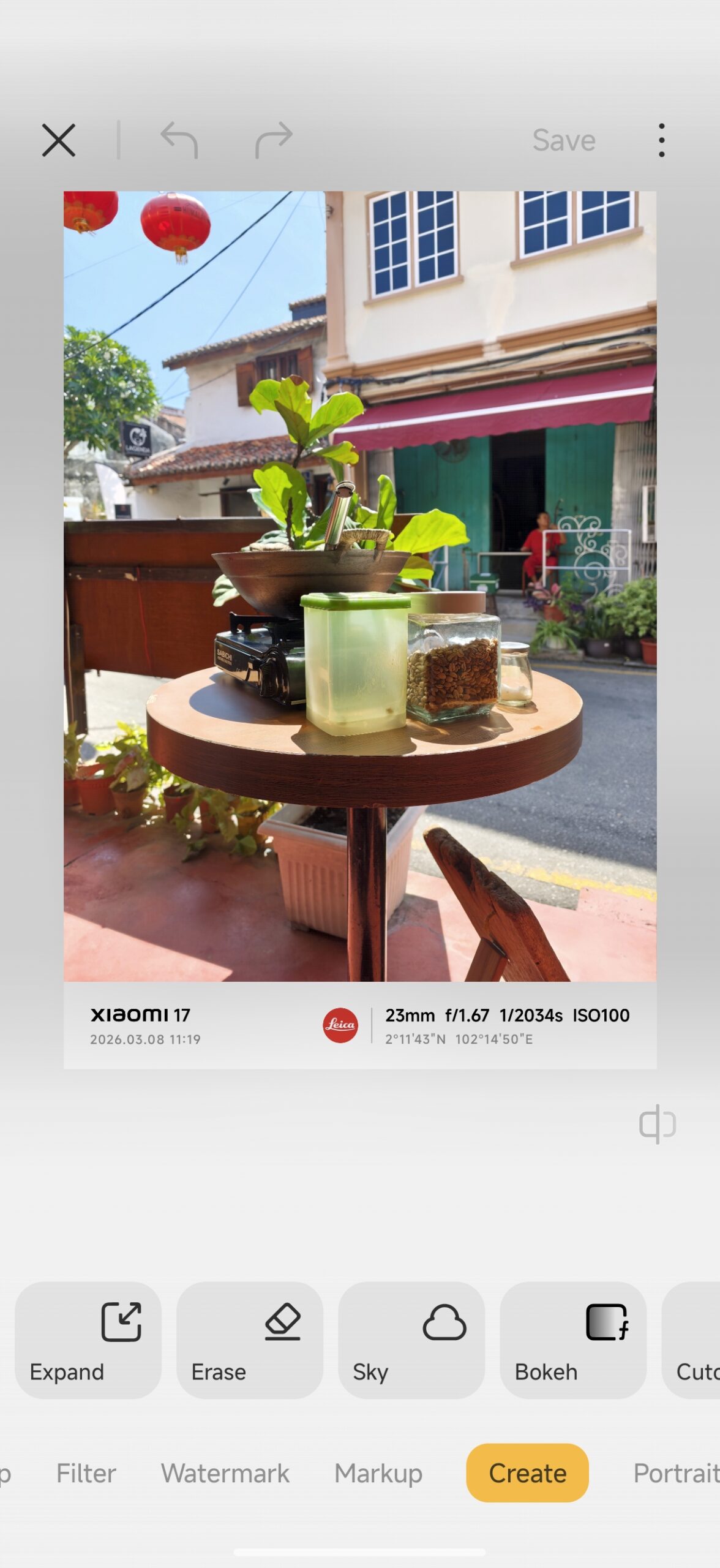Redo the edit
The image size is (720, 1568).
[274, 140]
